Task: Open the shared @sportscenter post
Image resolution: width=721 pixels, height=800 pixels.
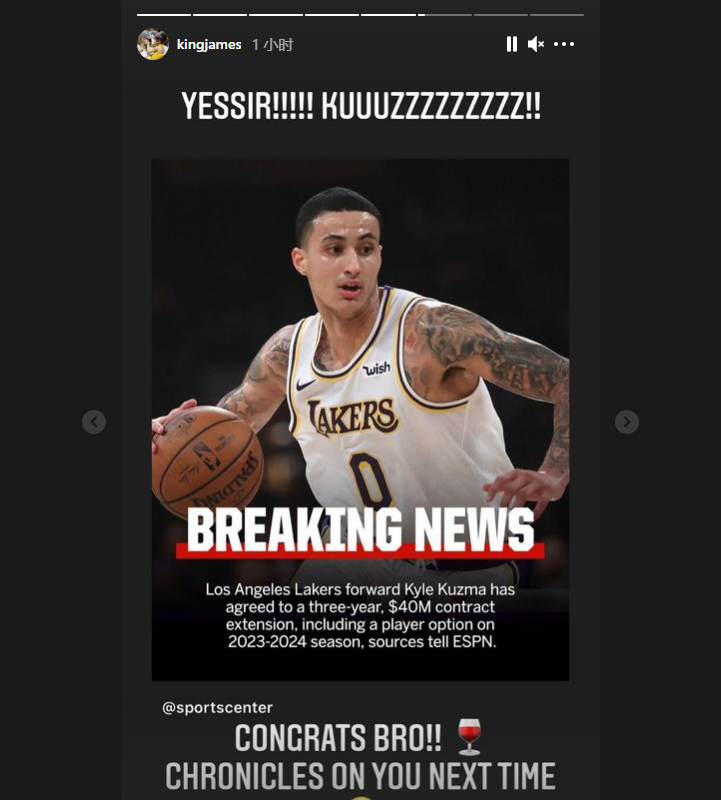Action: 360,420
